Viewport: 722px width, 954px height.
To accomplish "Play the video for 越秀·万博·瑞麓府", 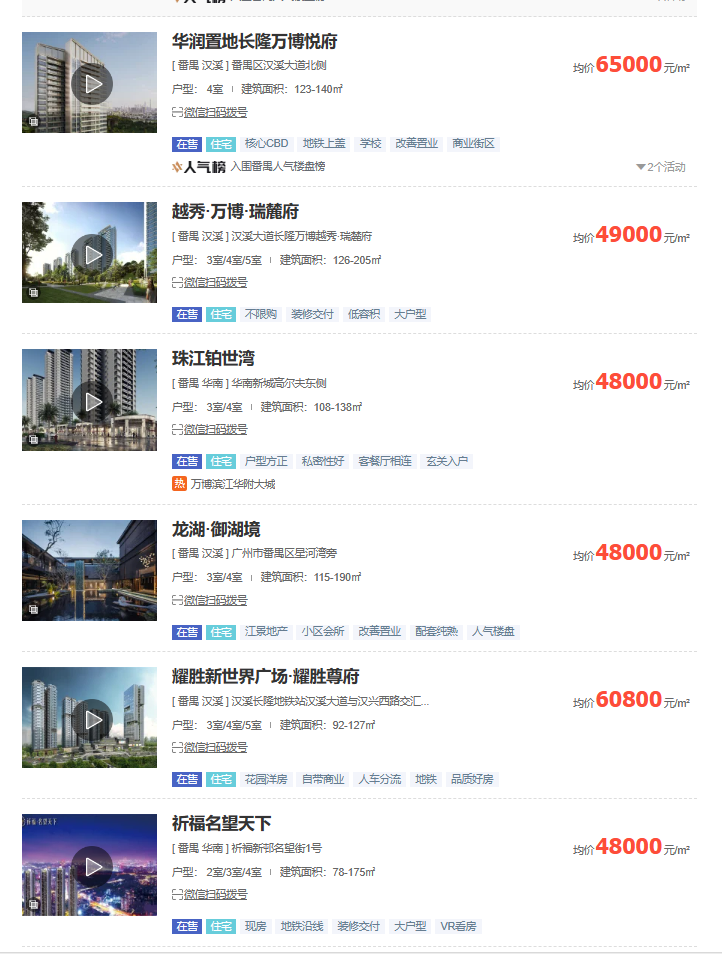I will pyautogui.click(x=91, y=254).
